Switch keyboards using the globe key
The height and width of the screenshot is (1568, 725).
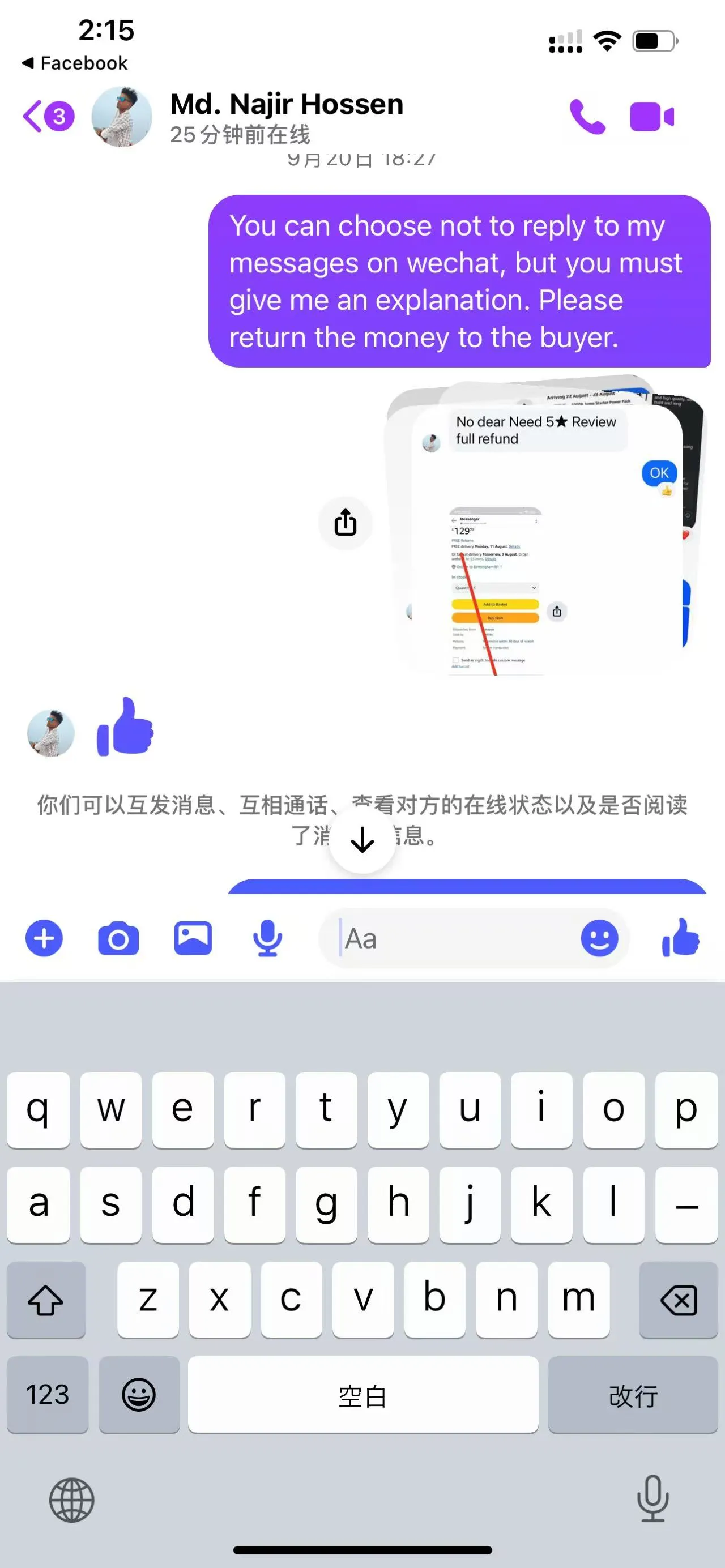[x=72, y=1499]
